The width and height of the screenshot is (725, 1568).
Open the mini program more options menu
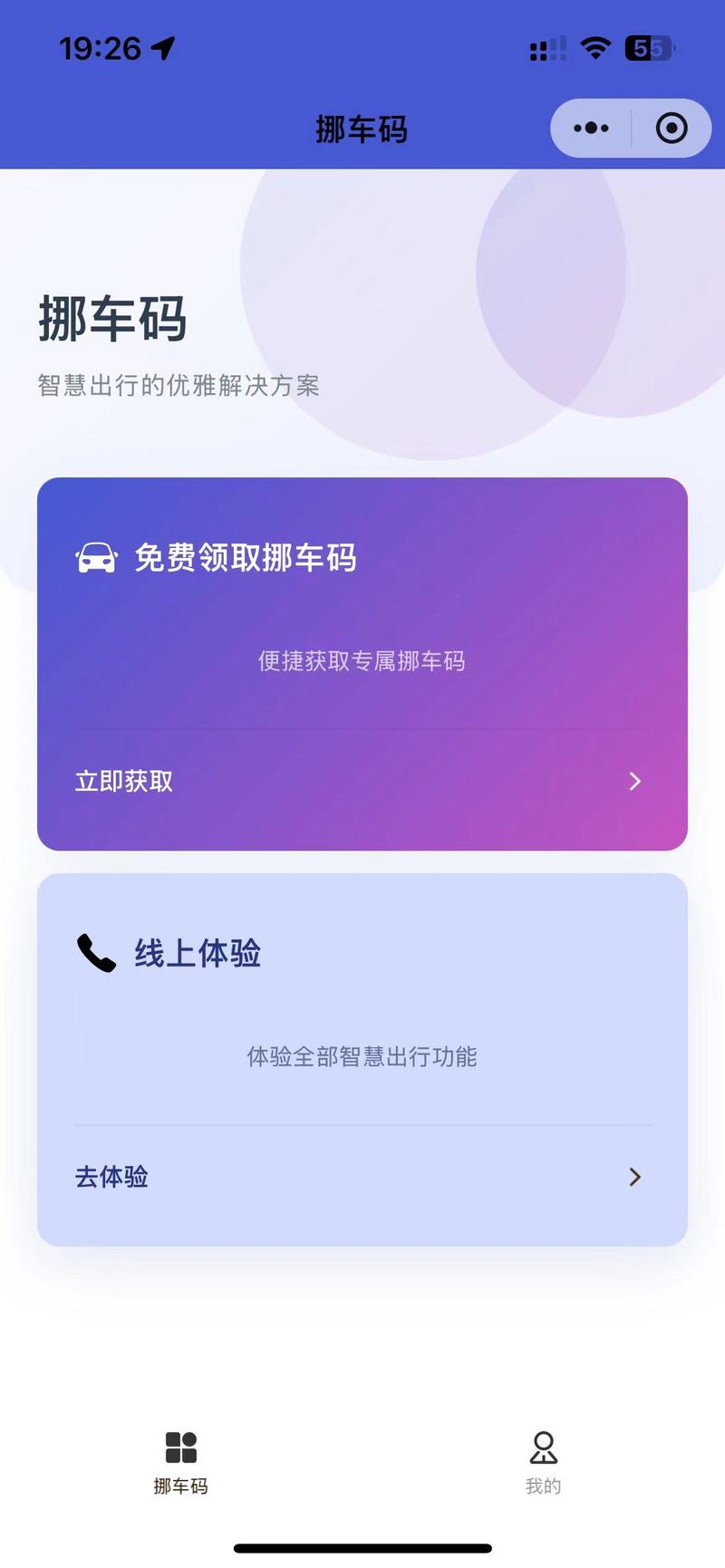coord(591,129)
